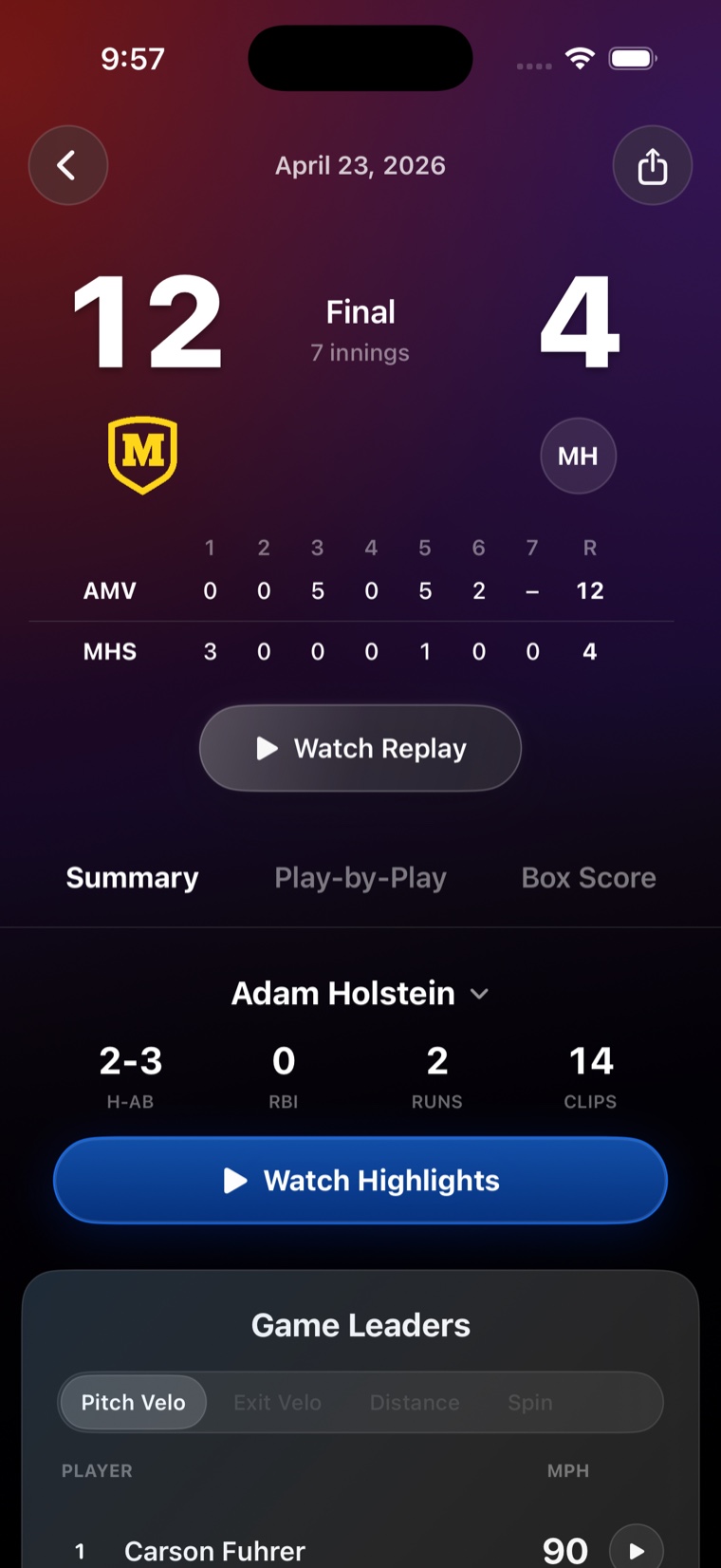Go back using the top-left arrow
The height and width of the screenshot is (1568, 721).
(68, 165)
